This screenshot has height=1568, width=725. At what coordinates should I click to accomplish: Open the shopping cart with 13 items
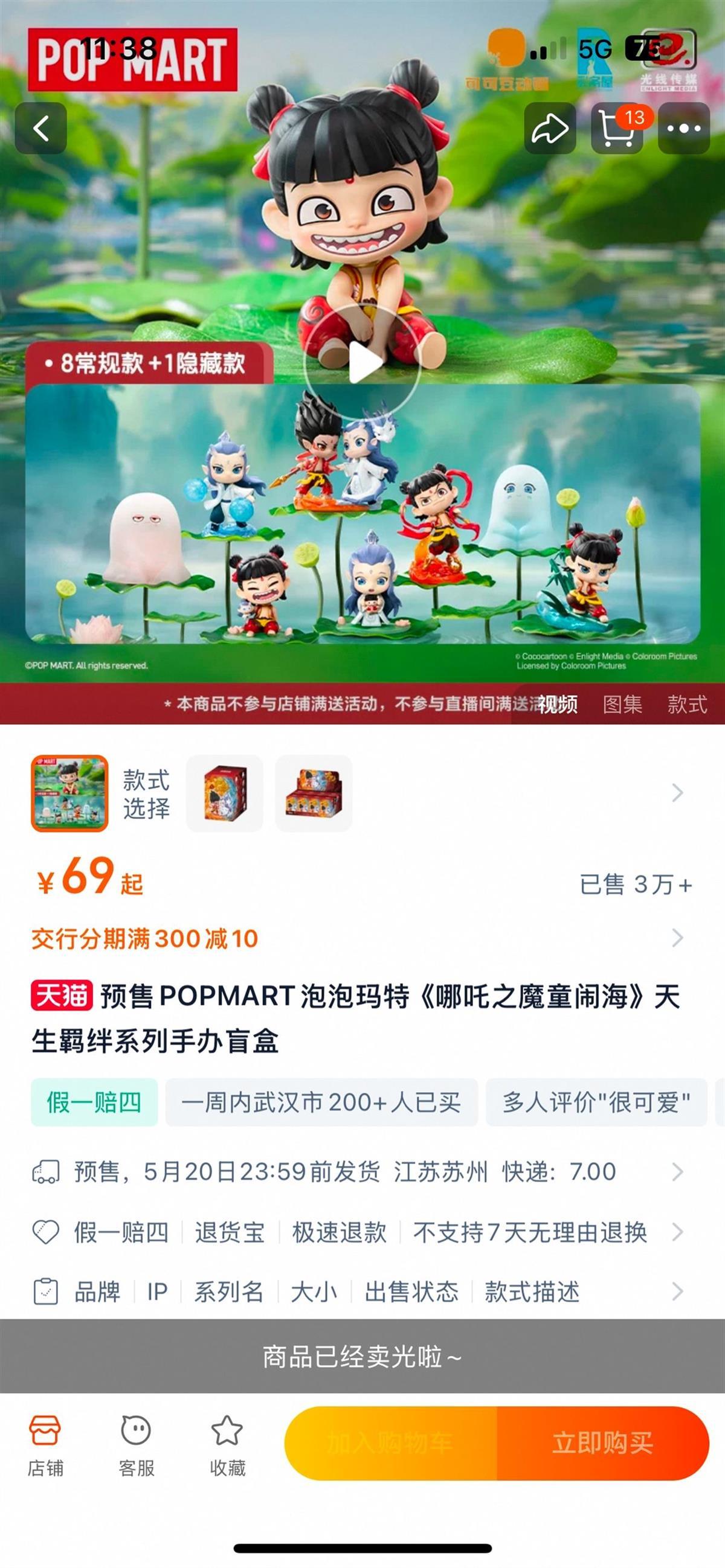[x=617, y=129]
